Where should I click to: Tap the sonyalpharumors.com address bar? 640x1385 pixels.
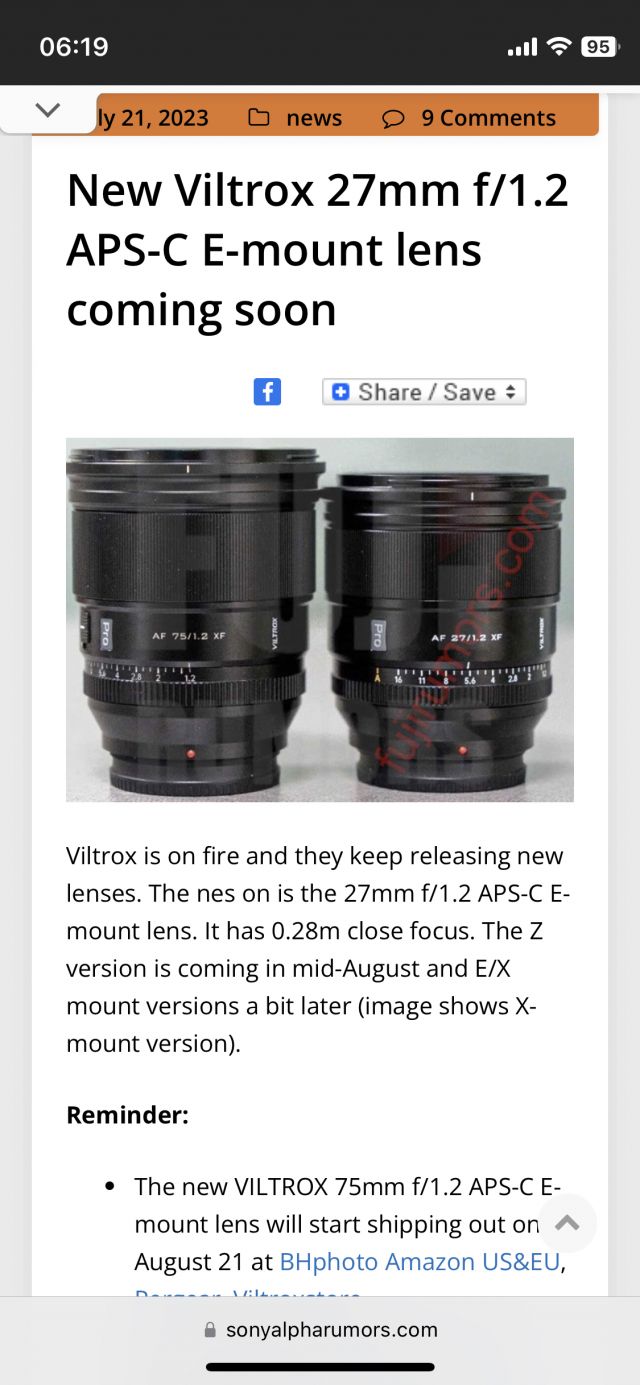click(320, 1330)
